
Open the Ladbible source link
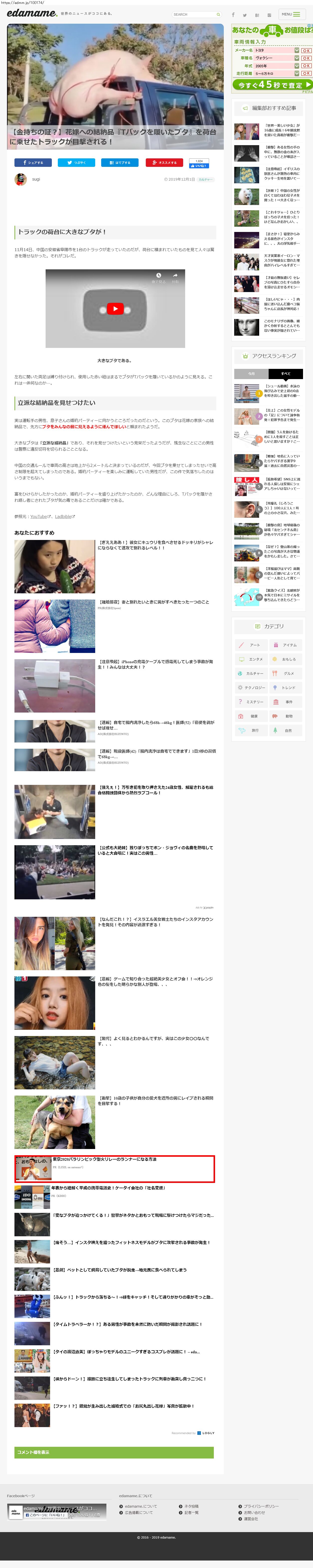63,516
